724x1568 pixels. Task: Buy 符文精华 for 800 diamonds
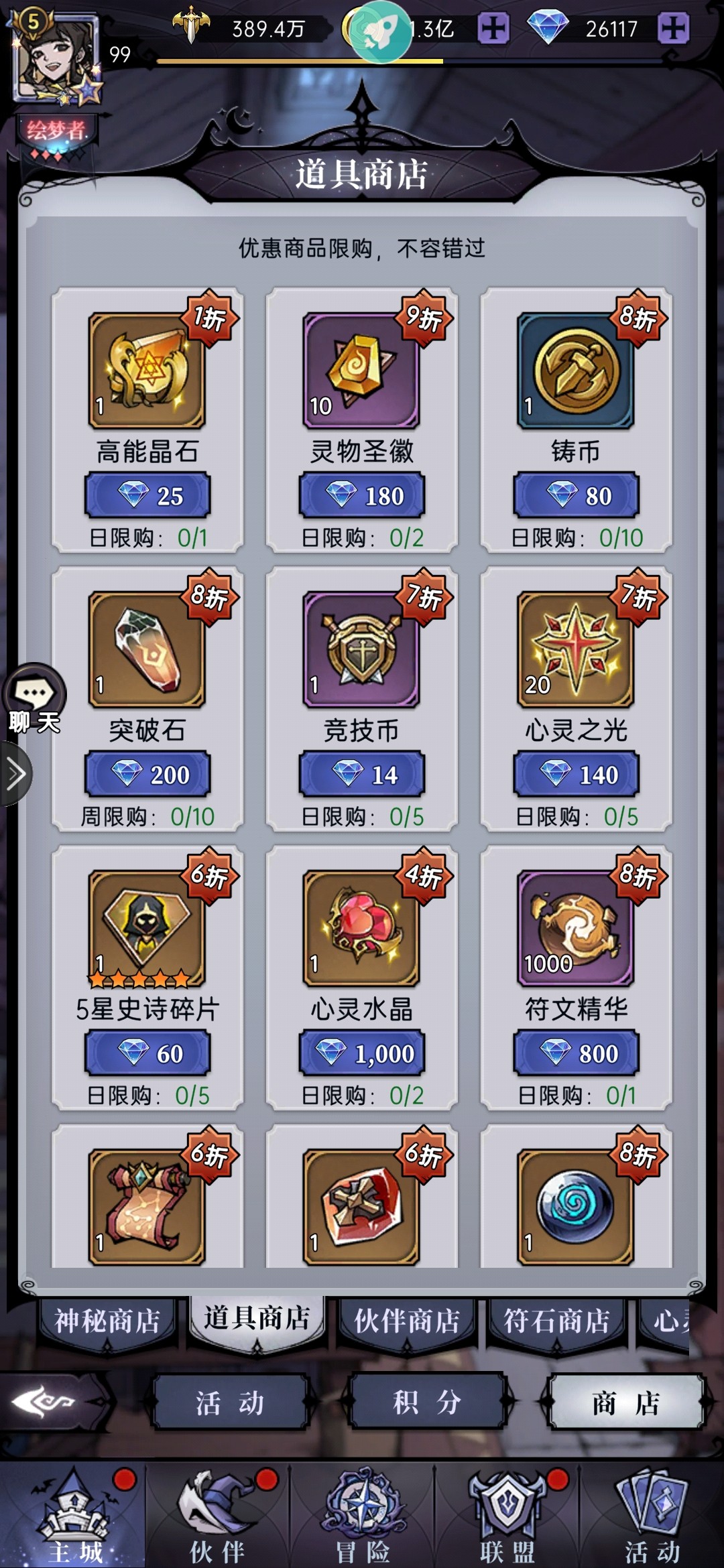click(577, 1053)
